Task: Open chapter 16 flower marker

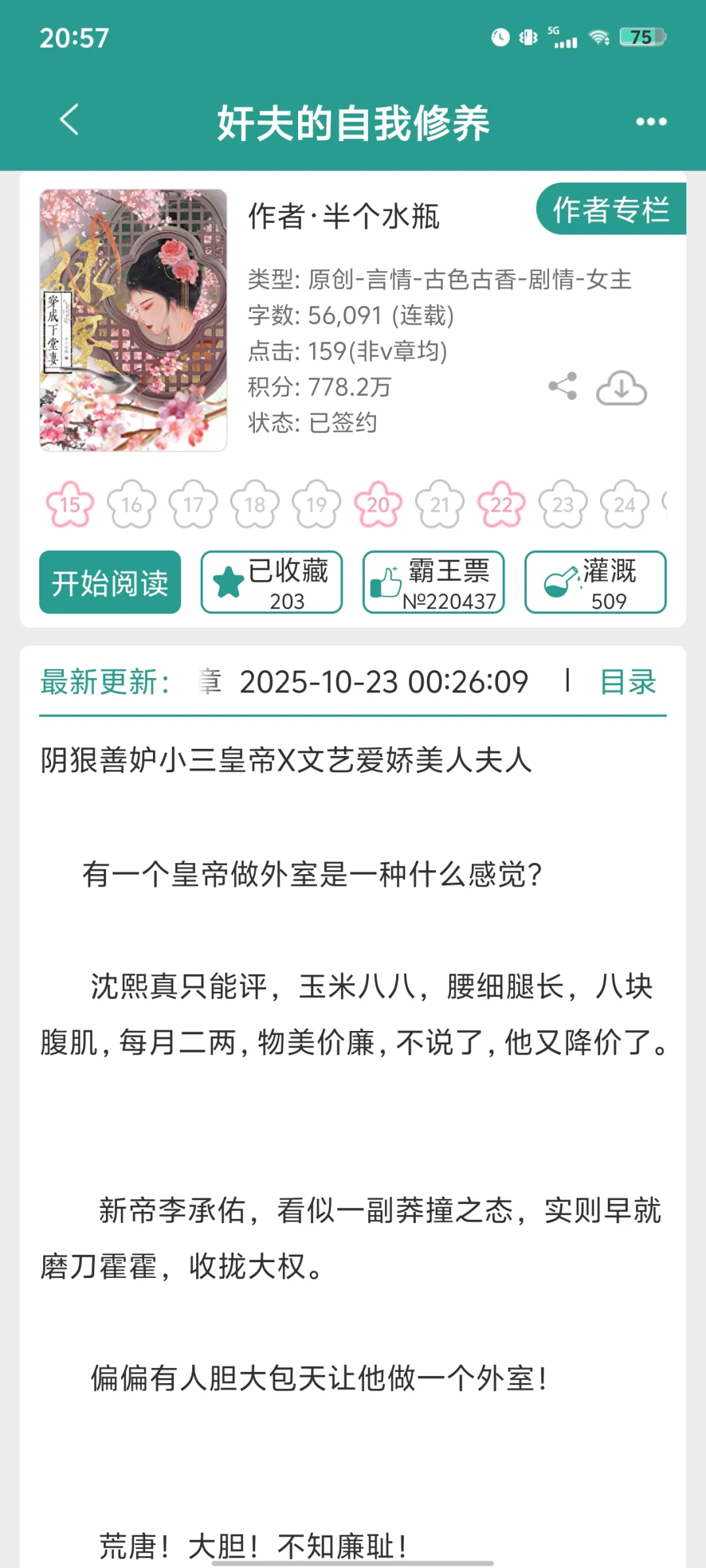Action: 131,504
